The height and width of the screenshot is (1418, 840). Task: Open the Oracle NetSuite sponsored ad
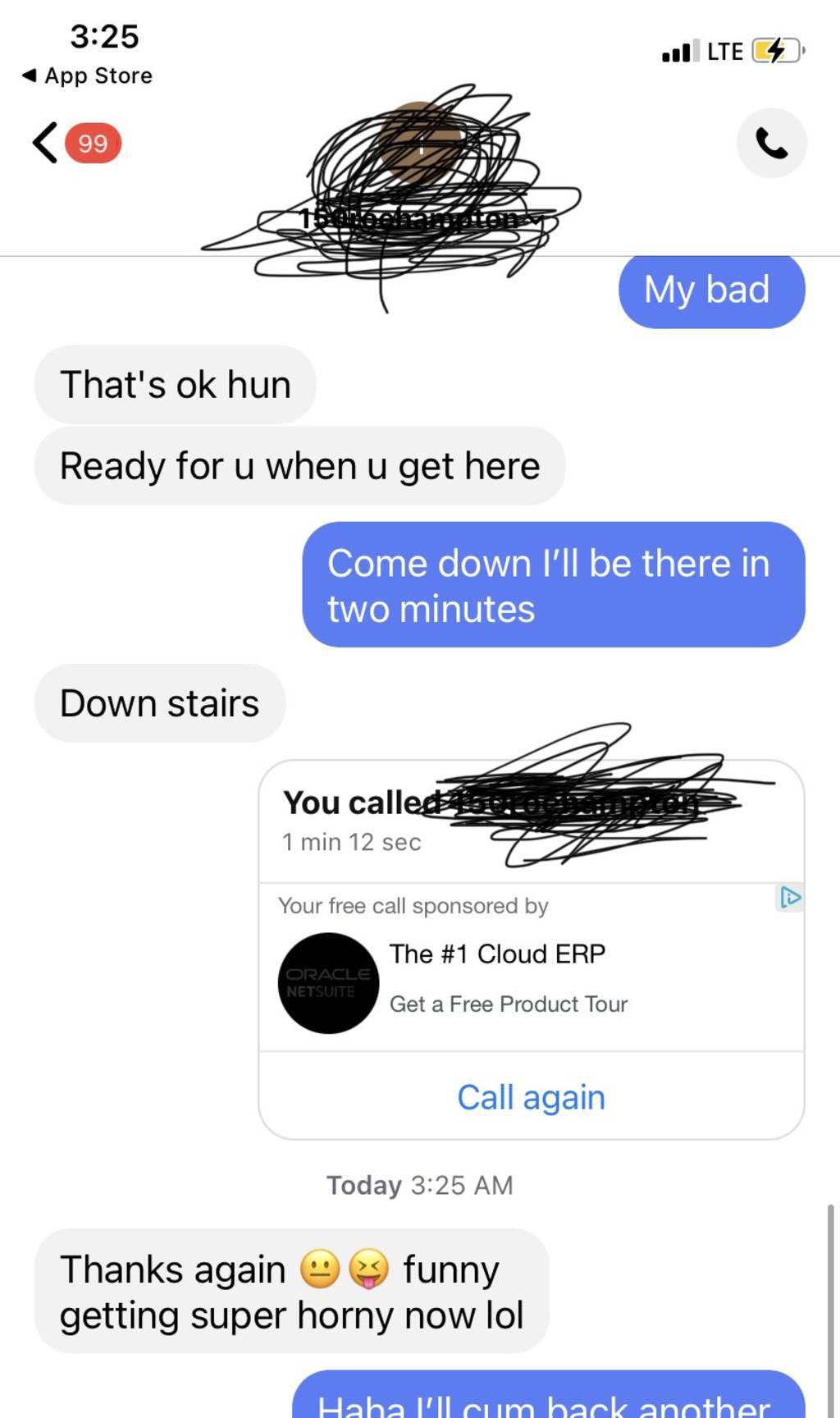coord(495,980)
